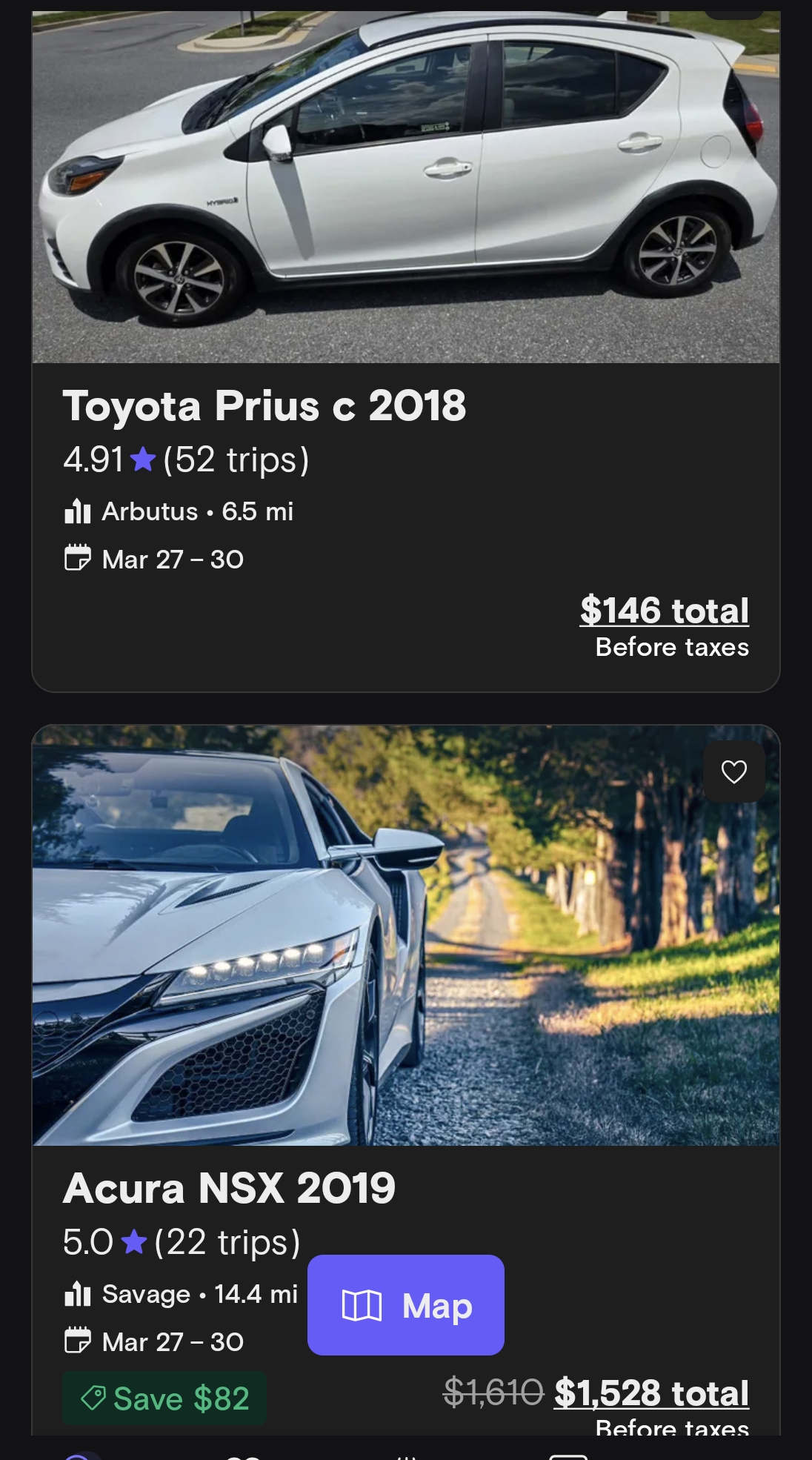The height and width of the screenshot is (1460, 812).
Task: Open the Acura NSX 2019 listing
Action: pyautogui.click(x=229, y=1189)
